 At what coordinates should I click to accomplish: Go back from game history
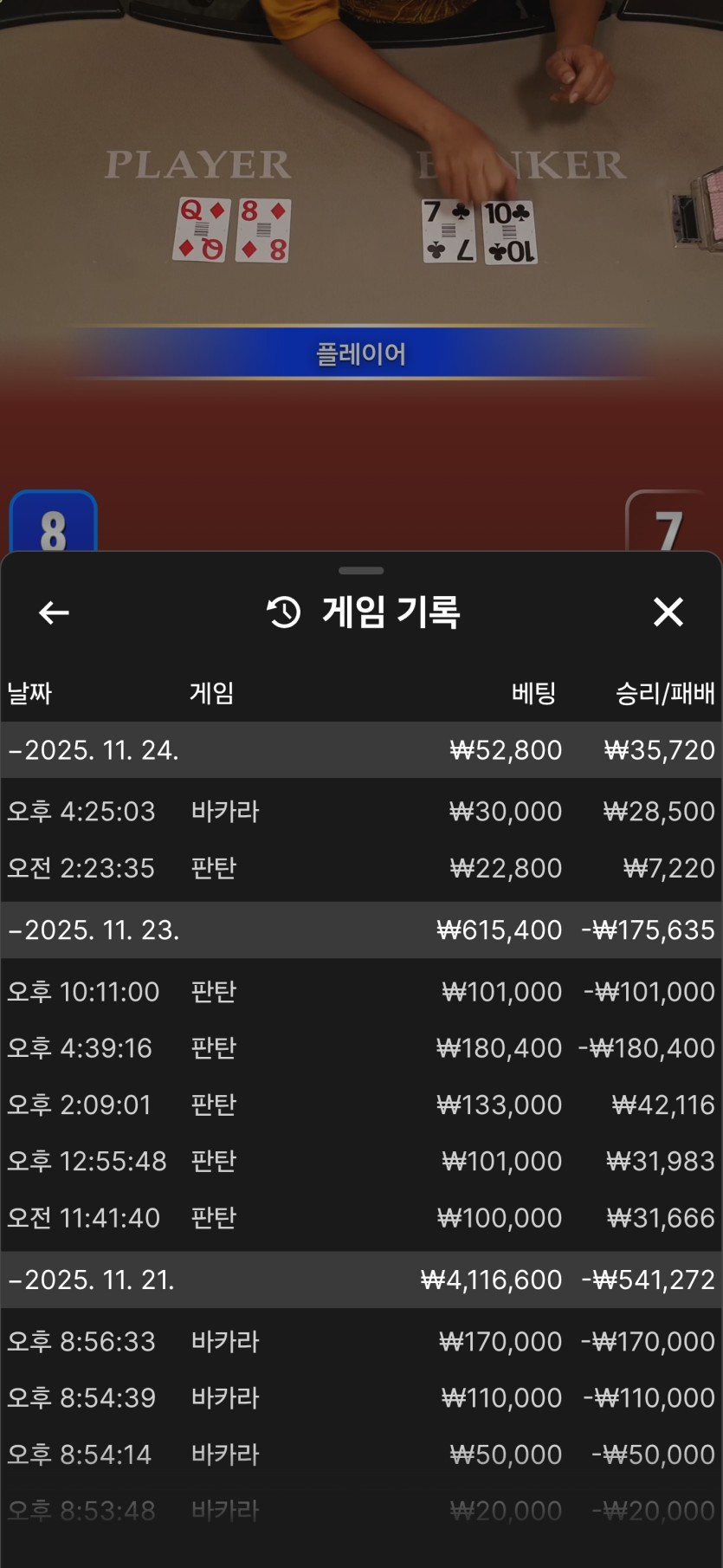[x=54, y=612]
